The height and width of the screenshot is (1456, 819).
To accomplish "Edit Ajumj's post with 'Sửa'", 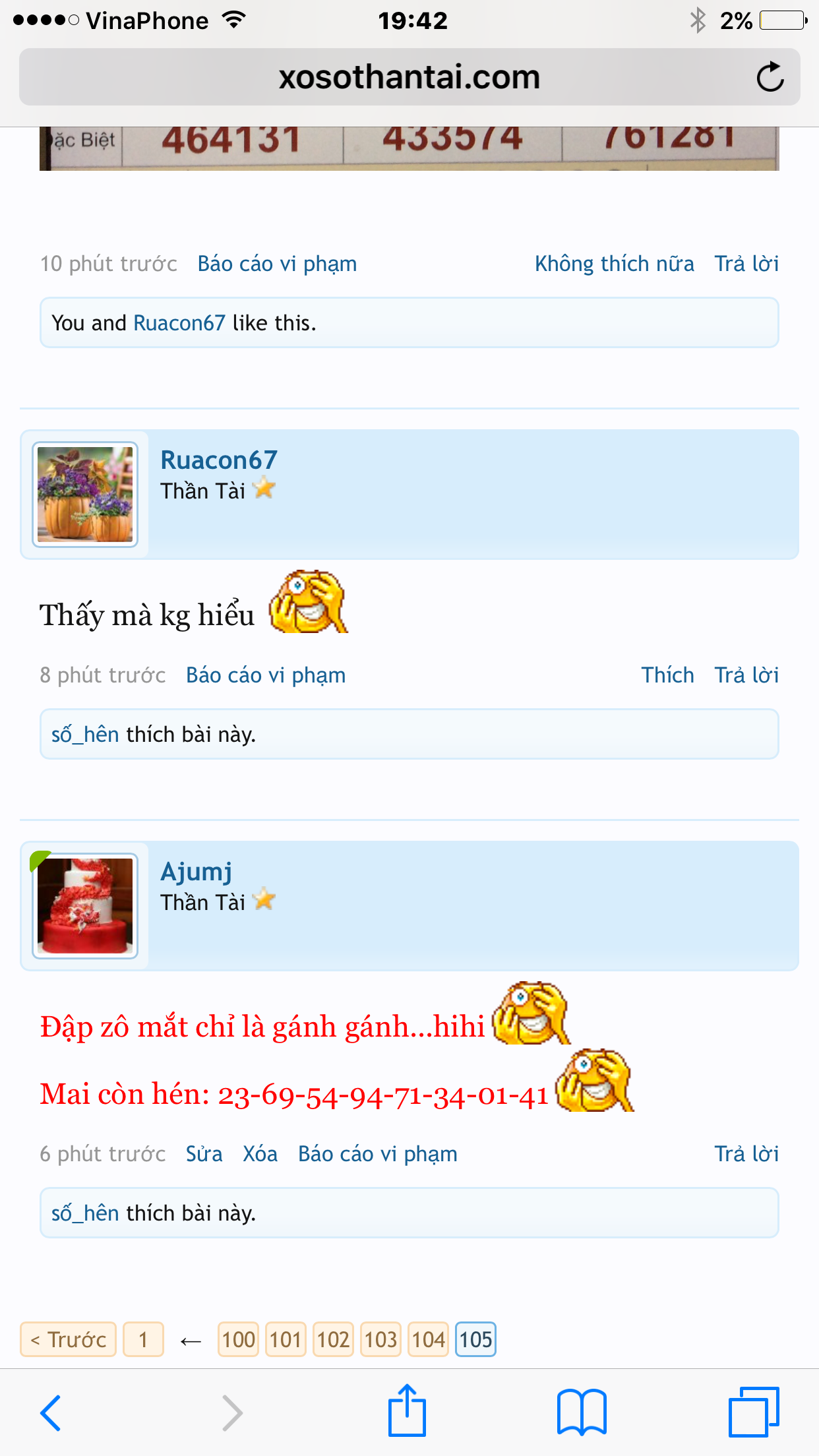I will [204, 1154].
